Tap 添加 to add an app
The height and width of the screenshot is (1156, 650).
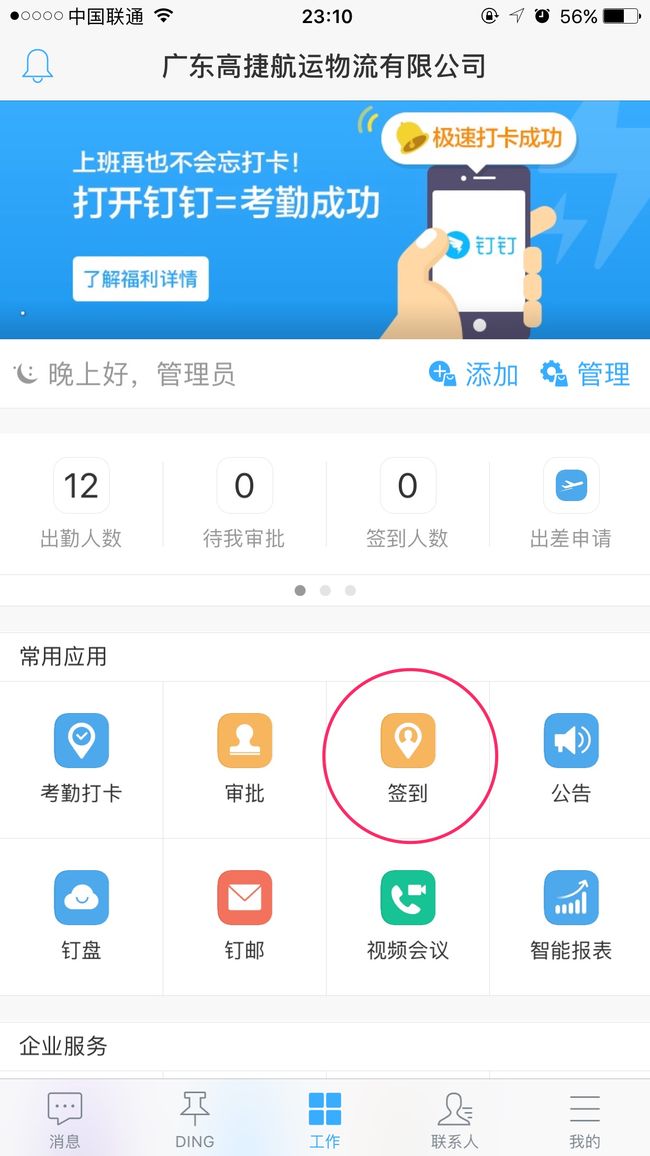pos(474,374)
